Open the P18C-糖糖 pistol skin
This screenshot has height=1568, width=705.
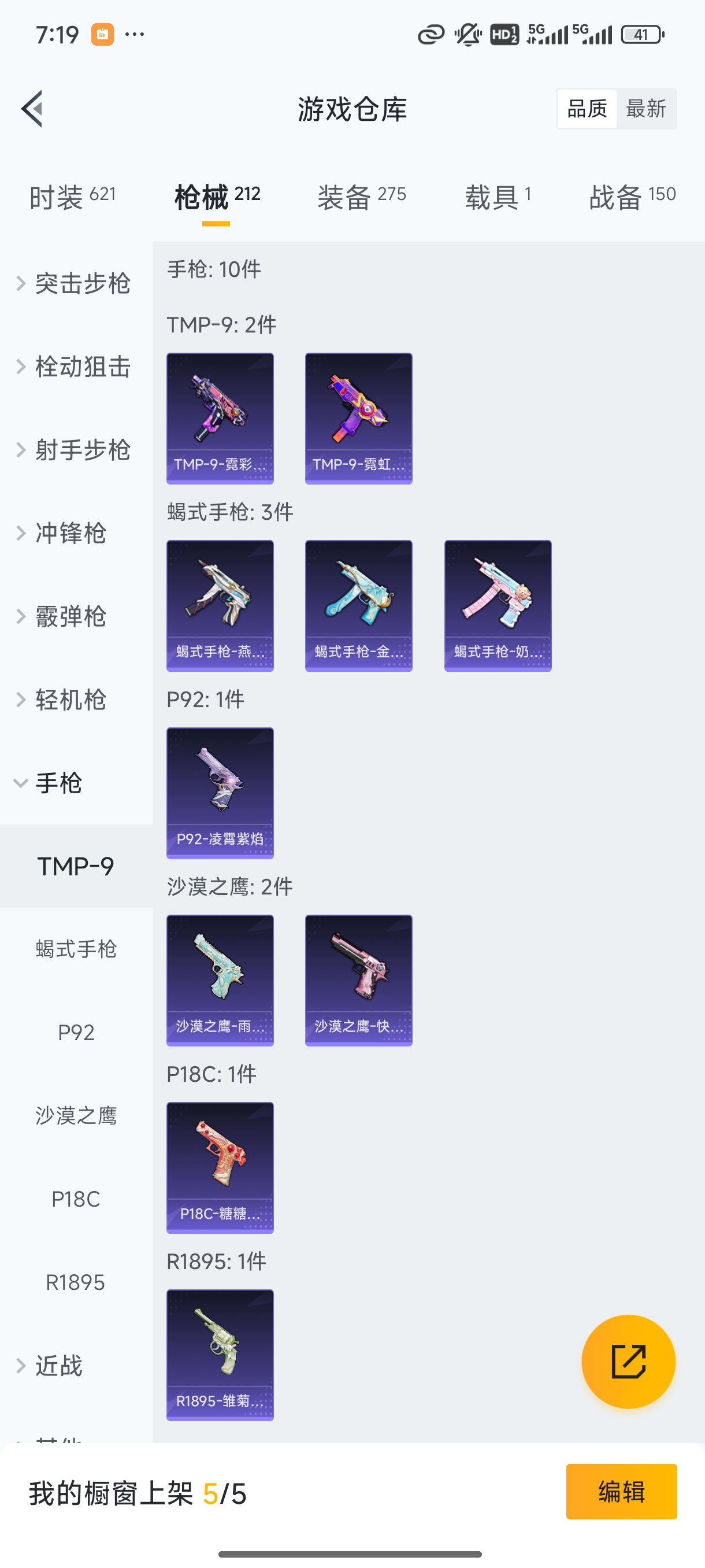tap(220, 1167)
